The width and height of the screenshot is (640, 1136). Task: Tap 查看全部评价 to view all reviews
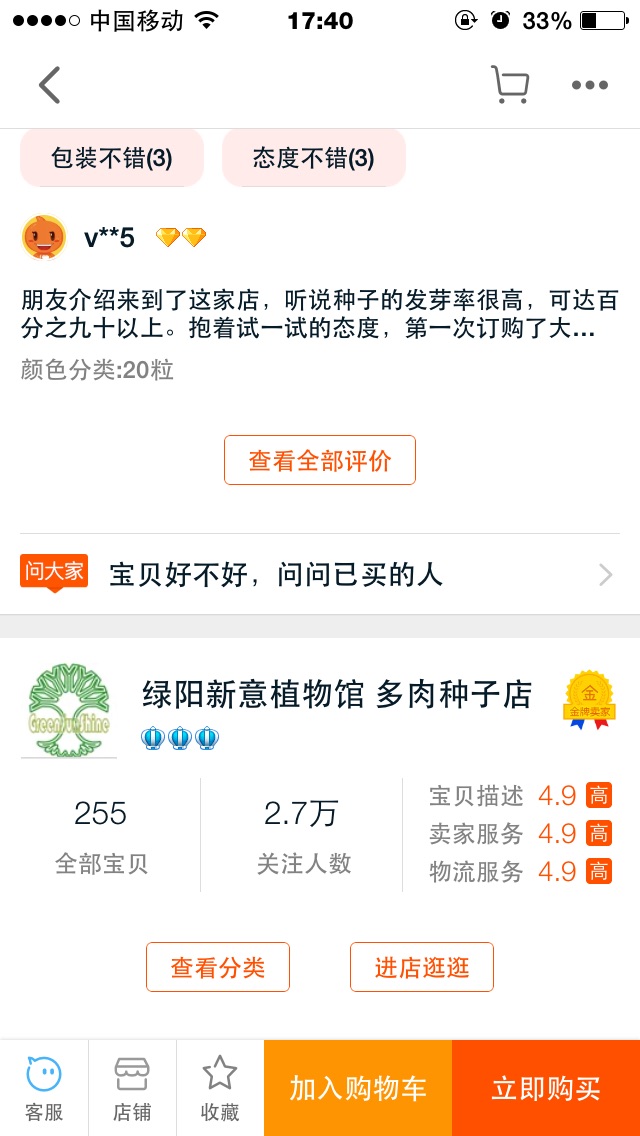click(x=320, y=461)
